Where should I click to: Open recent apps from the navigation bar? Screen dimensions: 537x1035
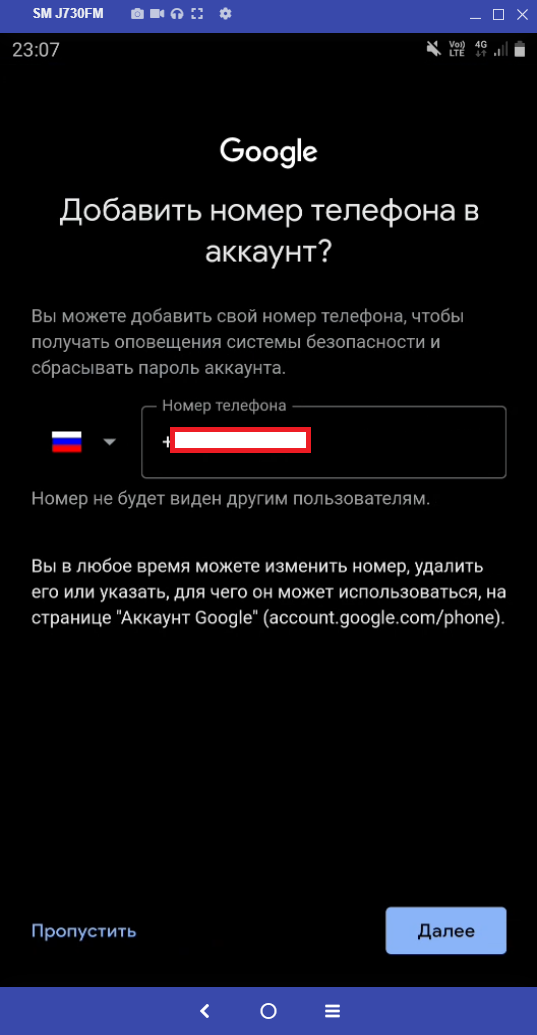[x=332, y=1011]
